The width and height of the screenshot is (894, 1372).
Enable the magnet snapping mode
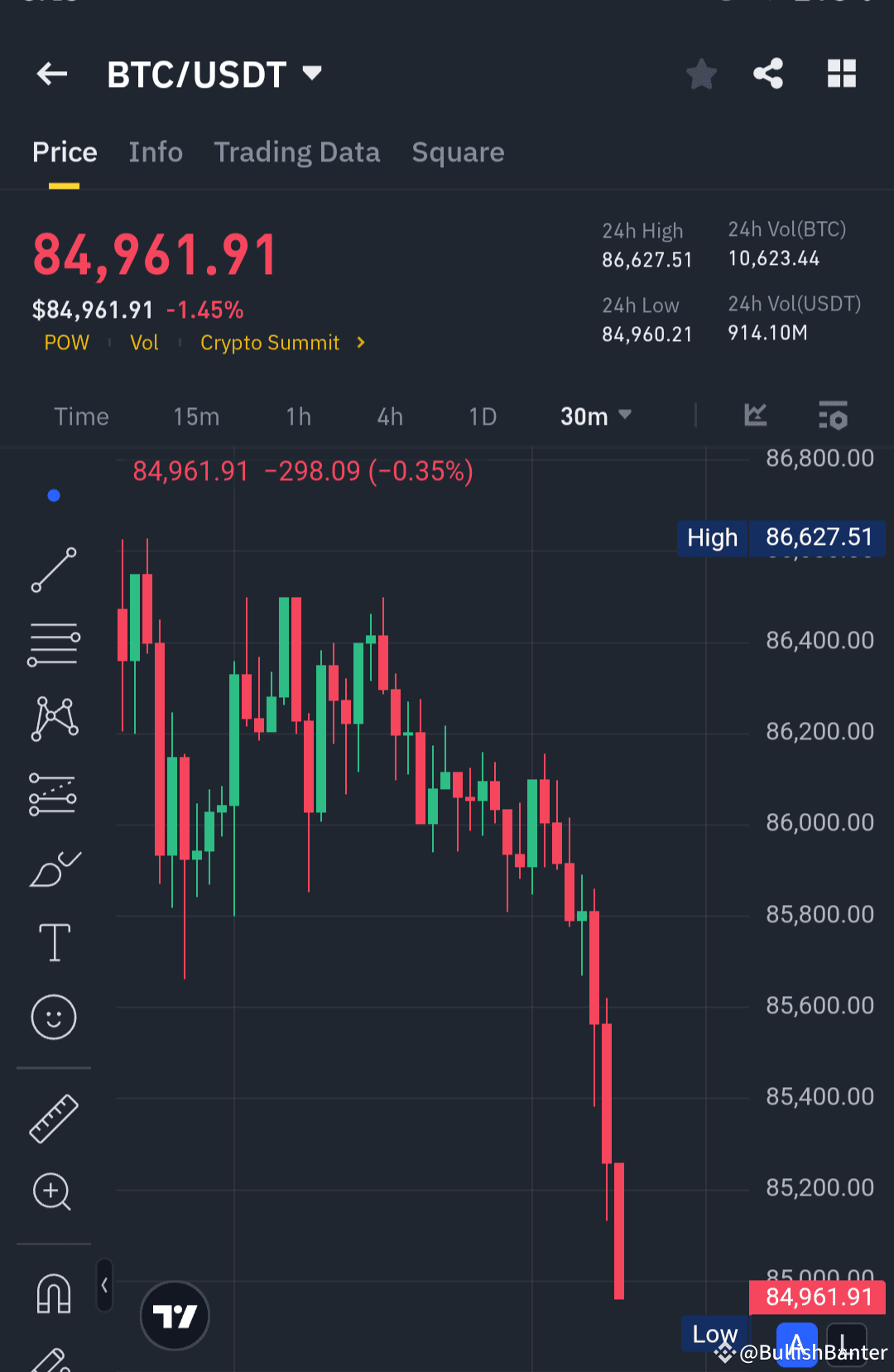click(x=54, y=1293)
